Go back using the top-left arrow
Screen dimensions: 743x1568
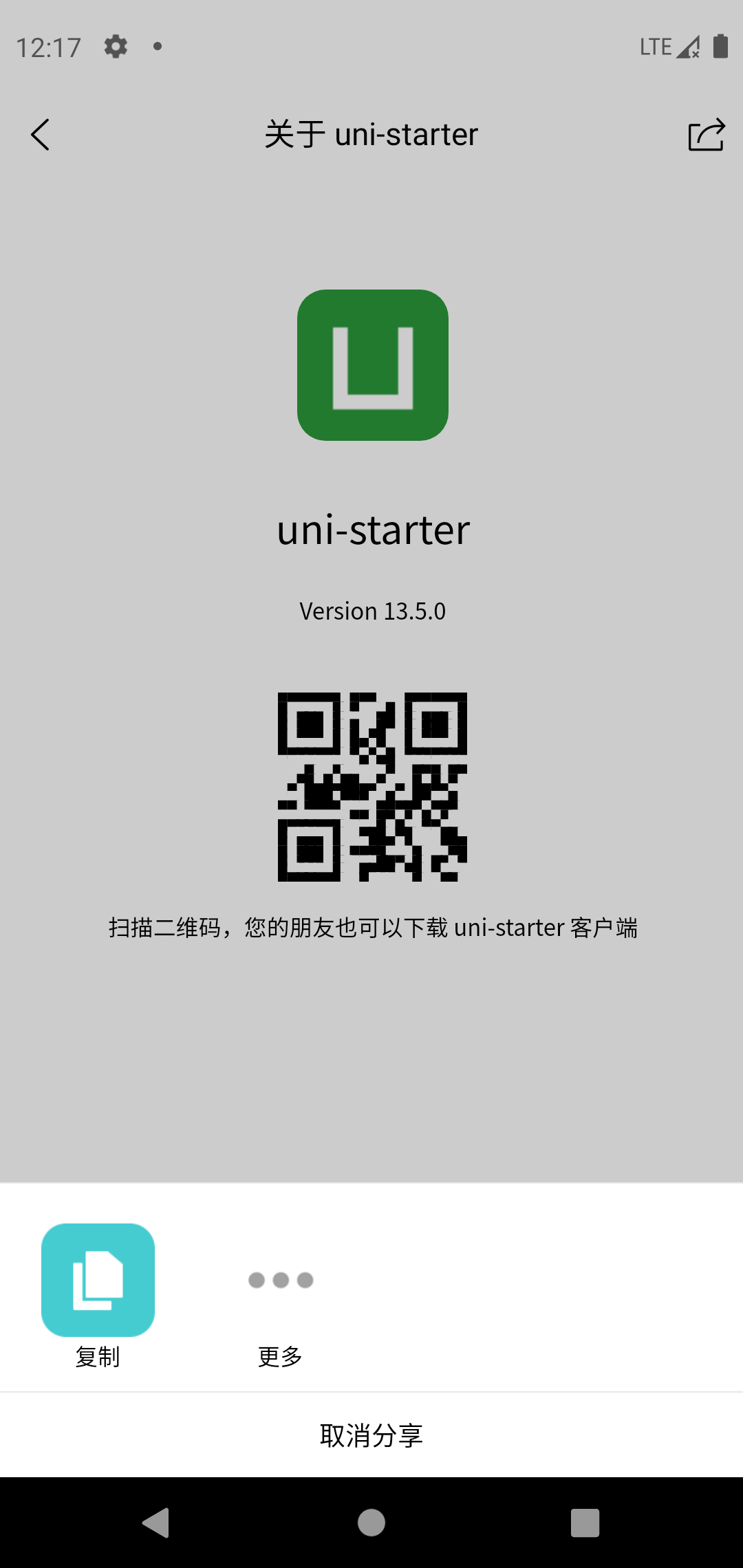[x=41, y=134]
